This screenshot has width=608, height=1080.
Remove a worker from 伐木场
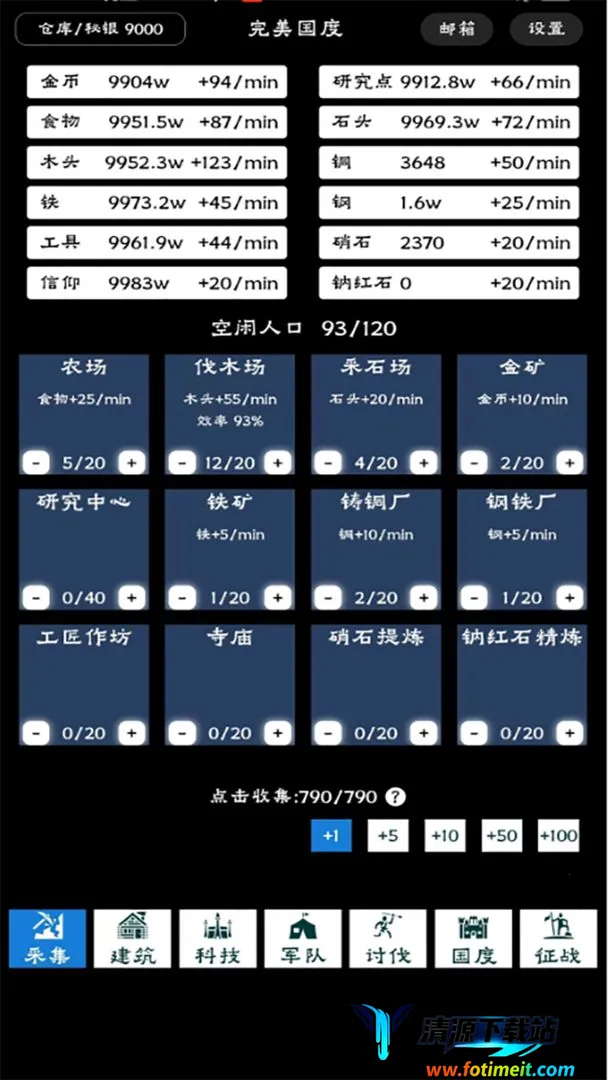[182, 462]
